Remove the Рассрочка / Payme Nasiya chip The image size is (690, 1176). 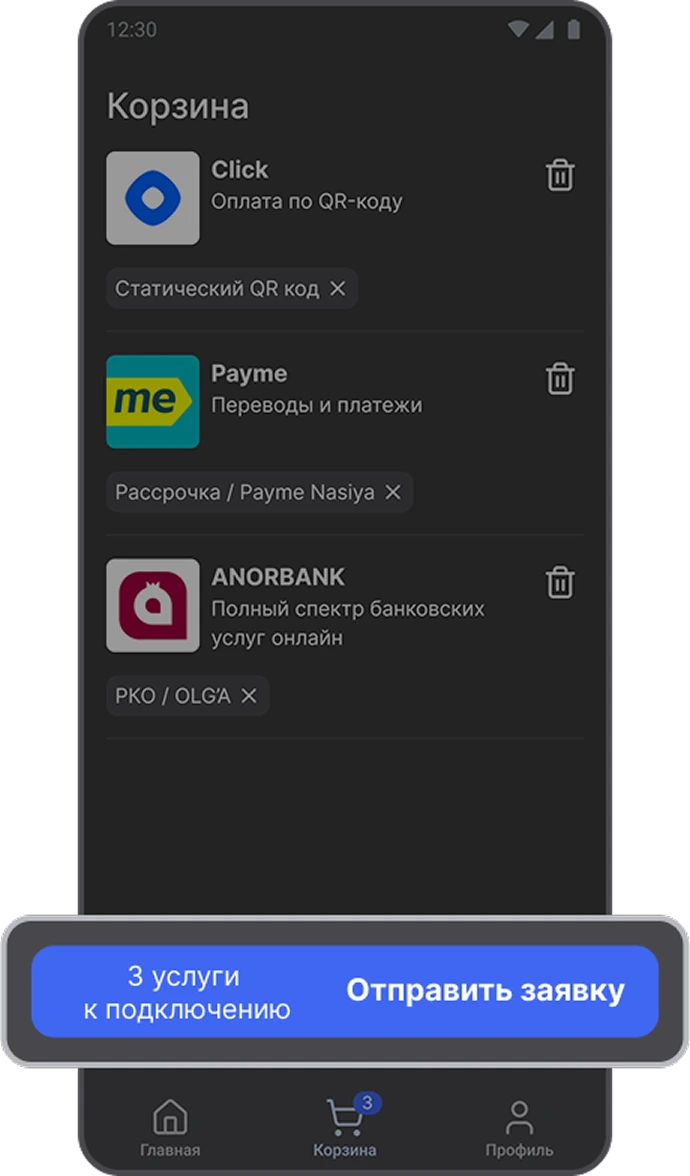tap(393, 492)
